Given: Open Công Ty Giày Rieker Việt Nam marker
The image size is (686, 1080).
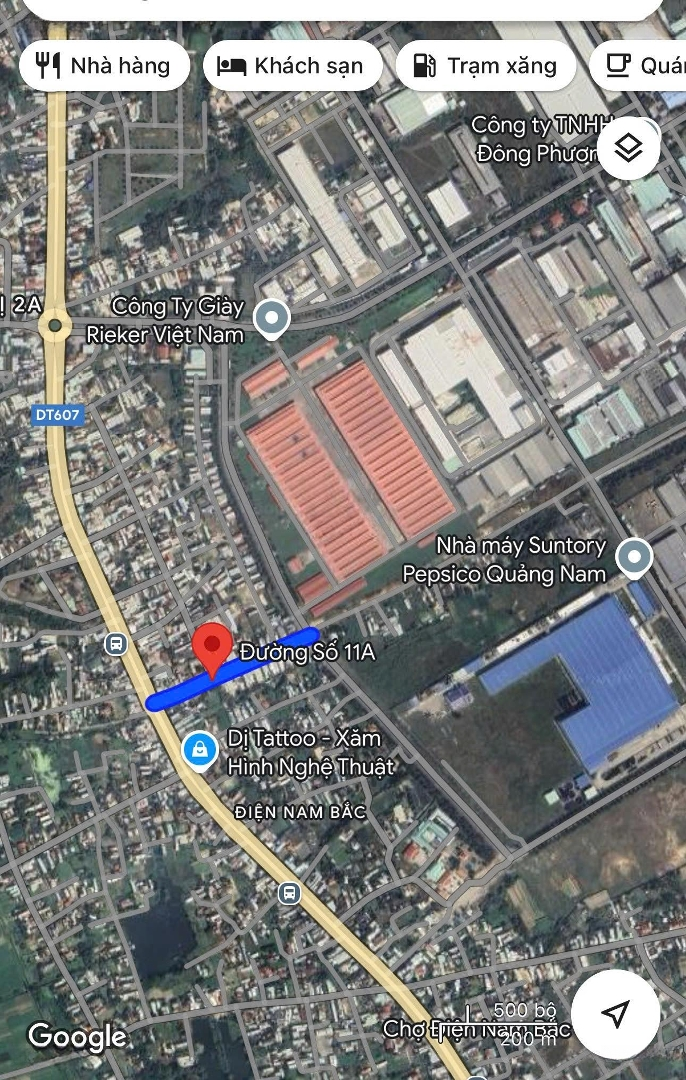Looking at the screenshot, I should point(271,320).
